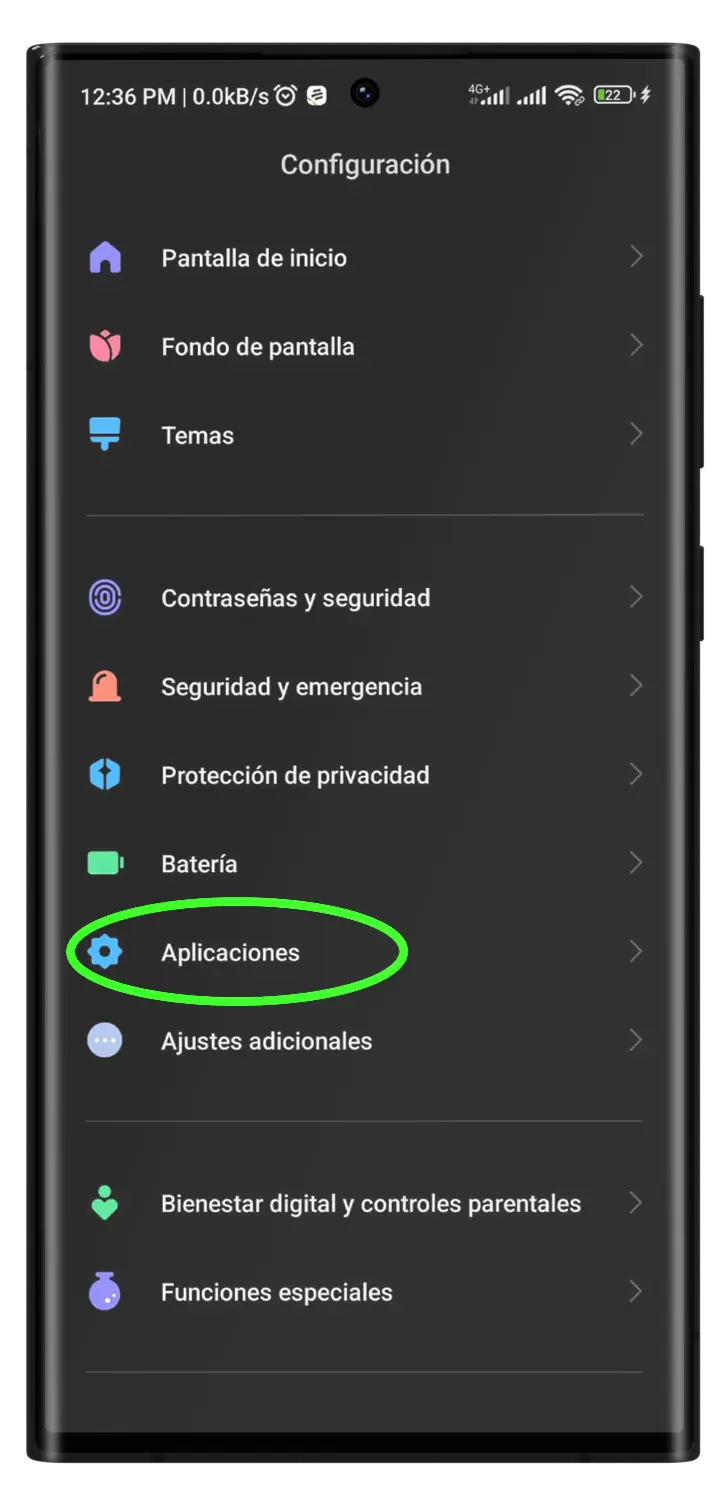Open the Aplicaciones row
This screenshot has width=727, height=1510.
pyautogui.click(x=231, y=953)
